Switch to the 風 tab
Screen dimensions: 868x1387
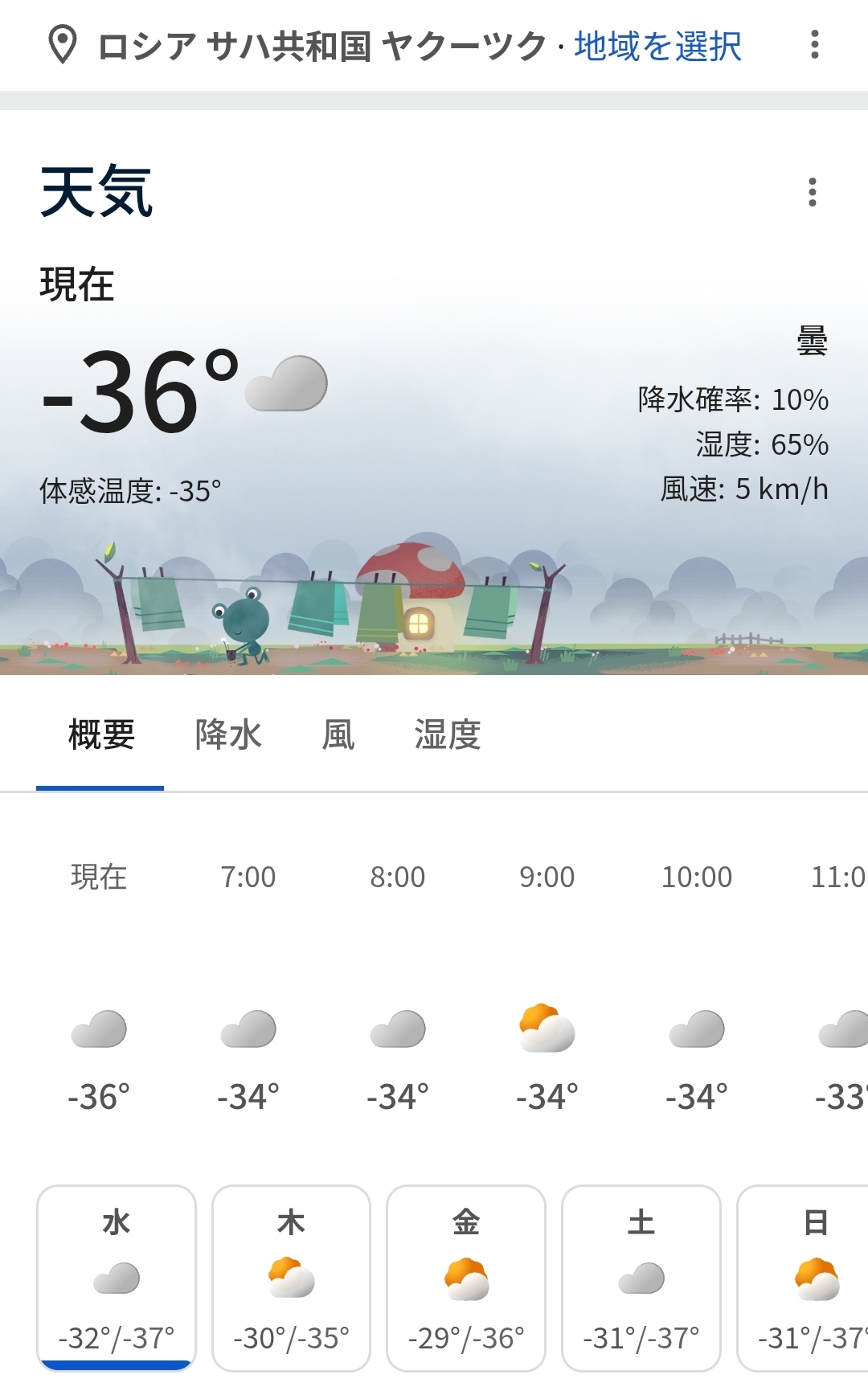(x=338, y=734)
